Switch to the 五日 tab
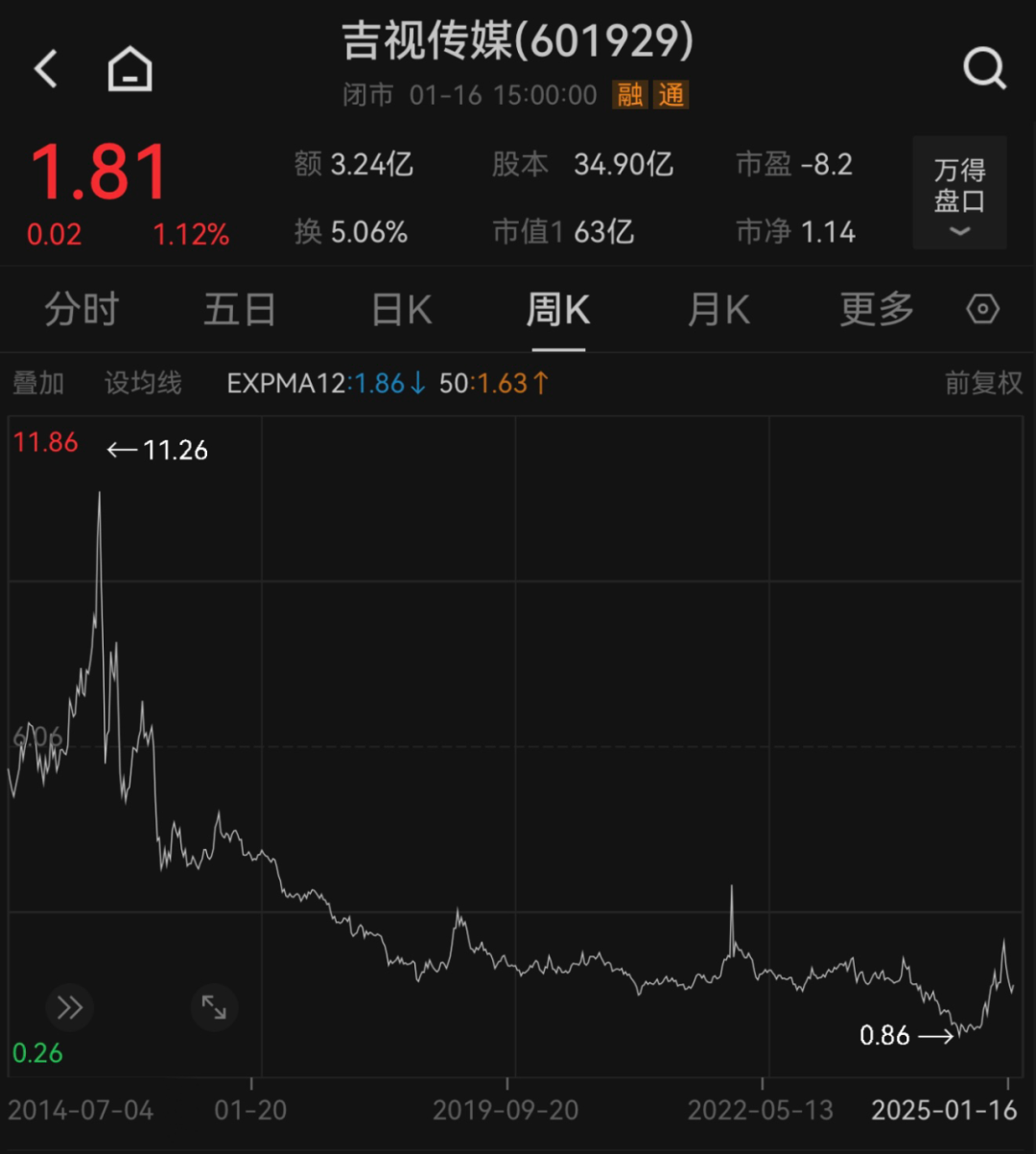1036x1154 pixels. [x=240, y=310]
